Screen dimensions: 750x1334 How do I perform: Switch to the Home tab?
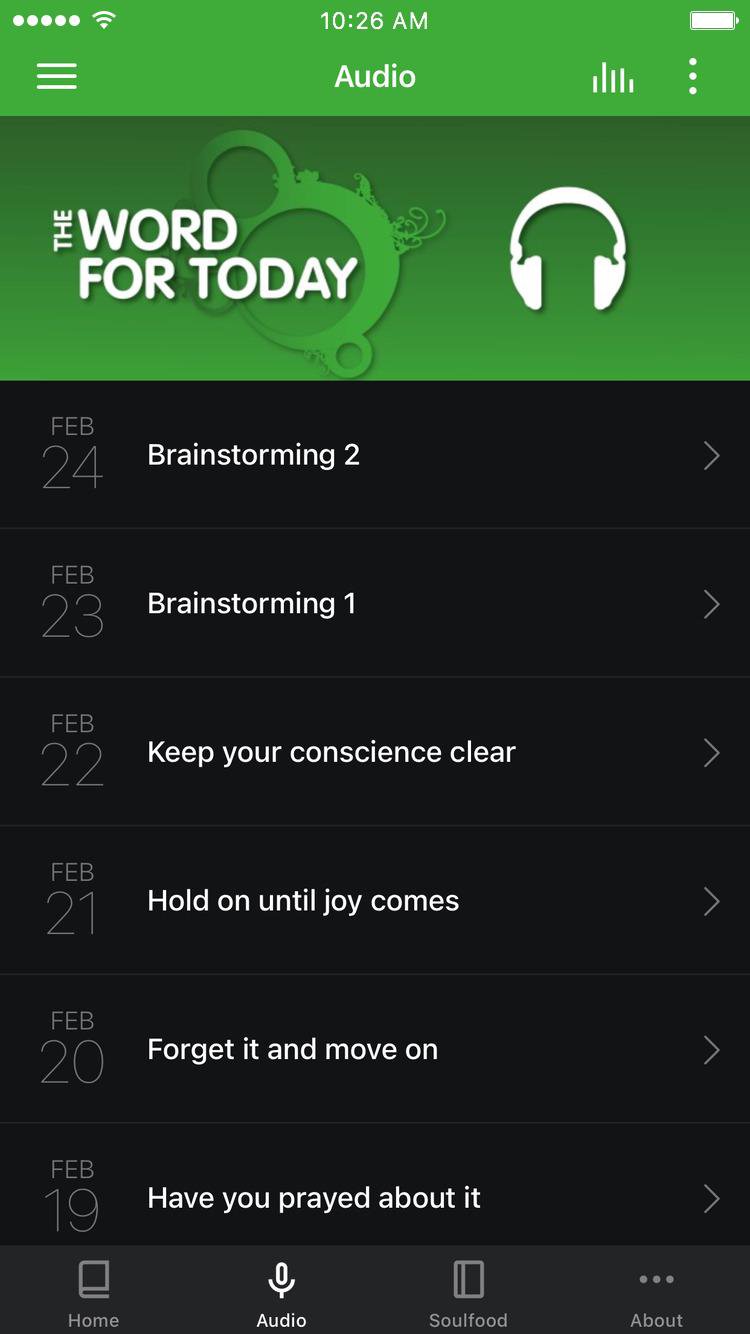click(93, 1294)
